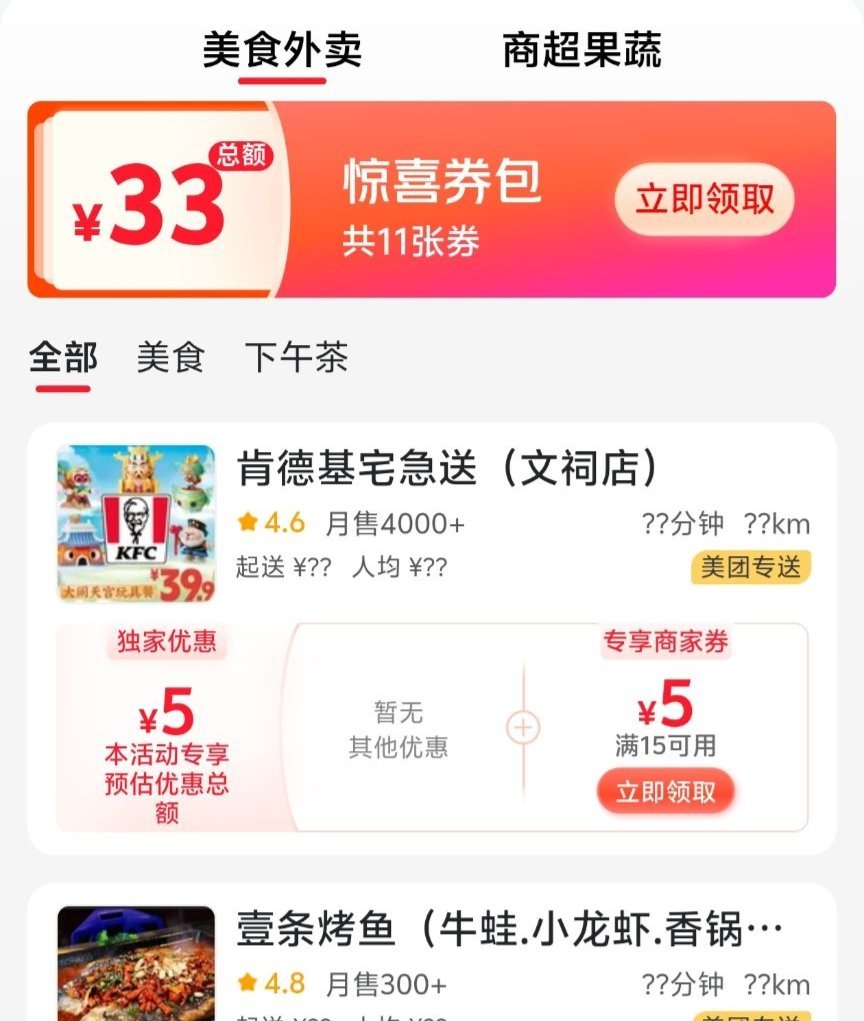Select the 美食外卖 tab
The image size is (864, 1021).
[282, 49]
